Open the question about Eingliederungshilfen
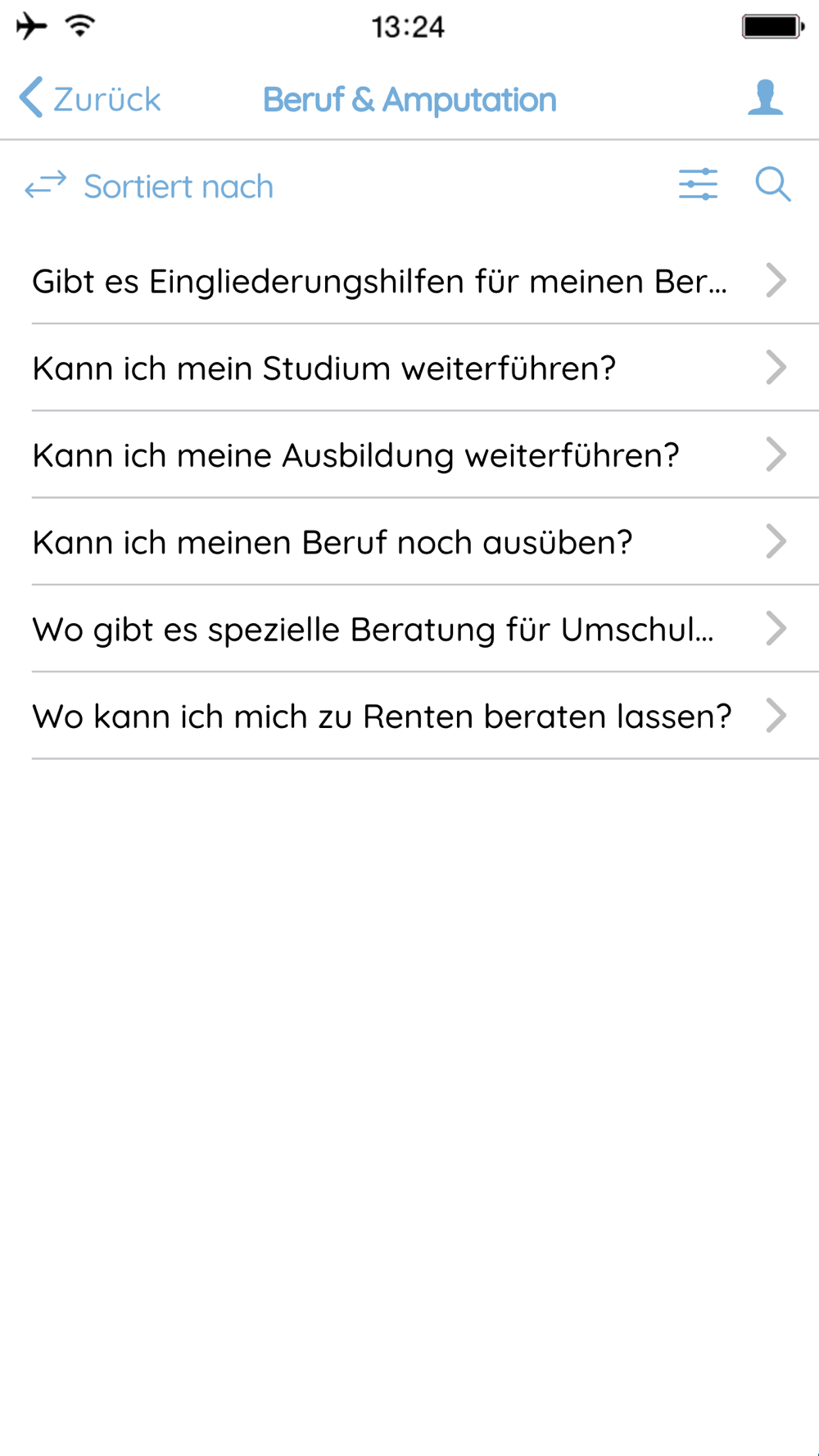 click(409, 281)
